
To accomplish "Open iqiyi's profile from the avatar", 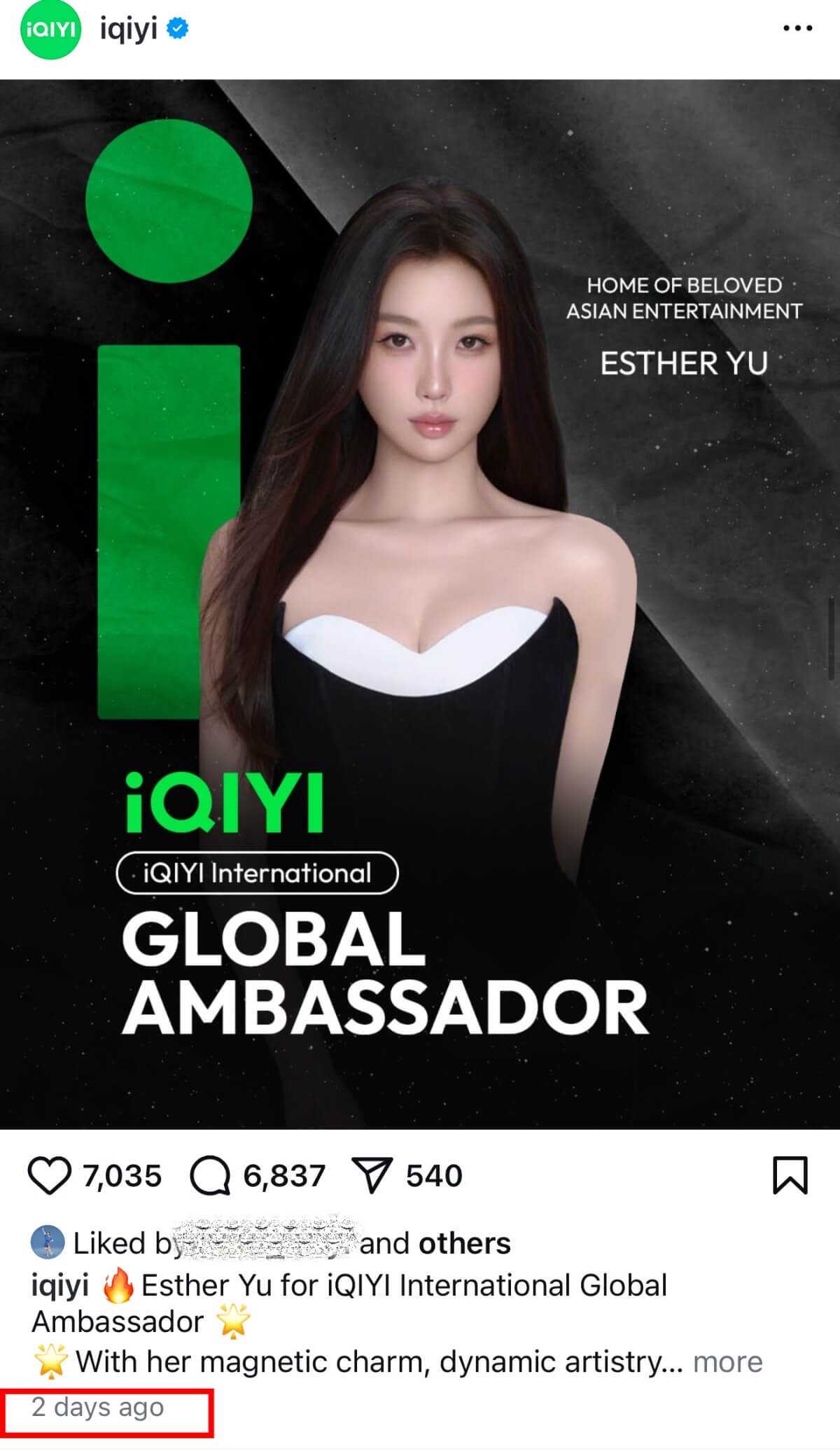I will click(51, 29).
